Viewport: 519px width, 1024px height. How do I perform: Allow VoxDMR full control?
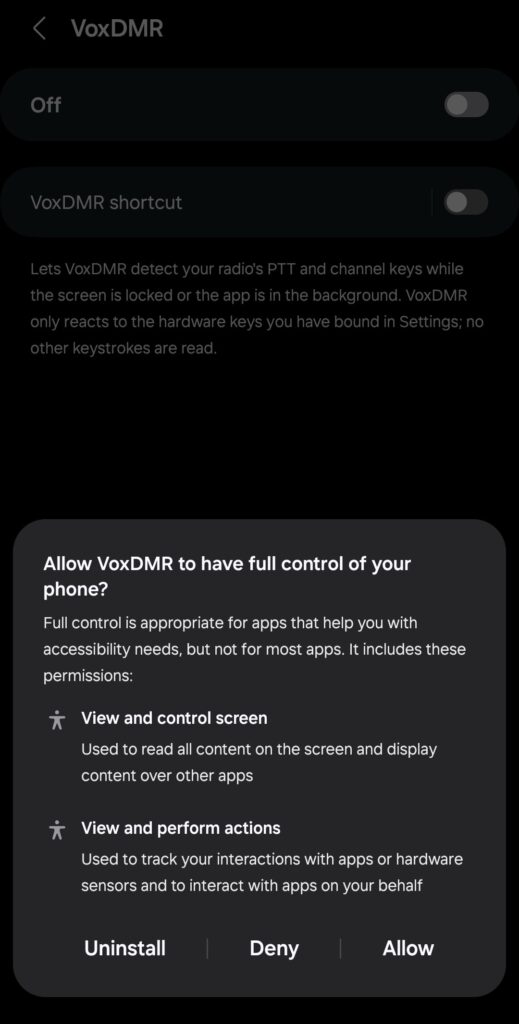click(408, 948)
